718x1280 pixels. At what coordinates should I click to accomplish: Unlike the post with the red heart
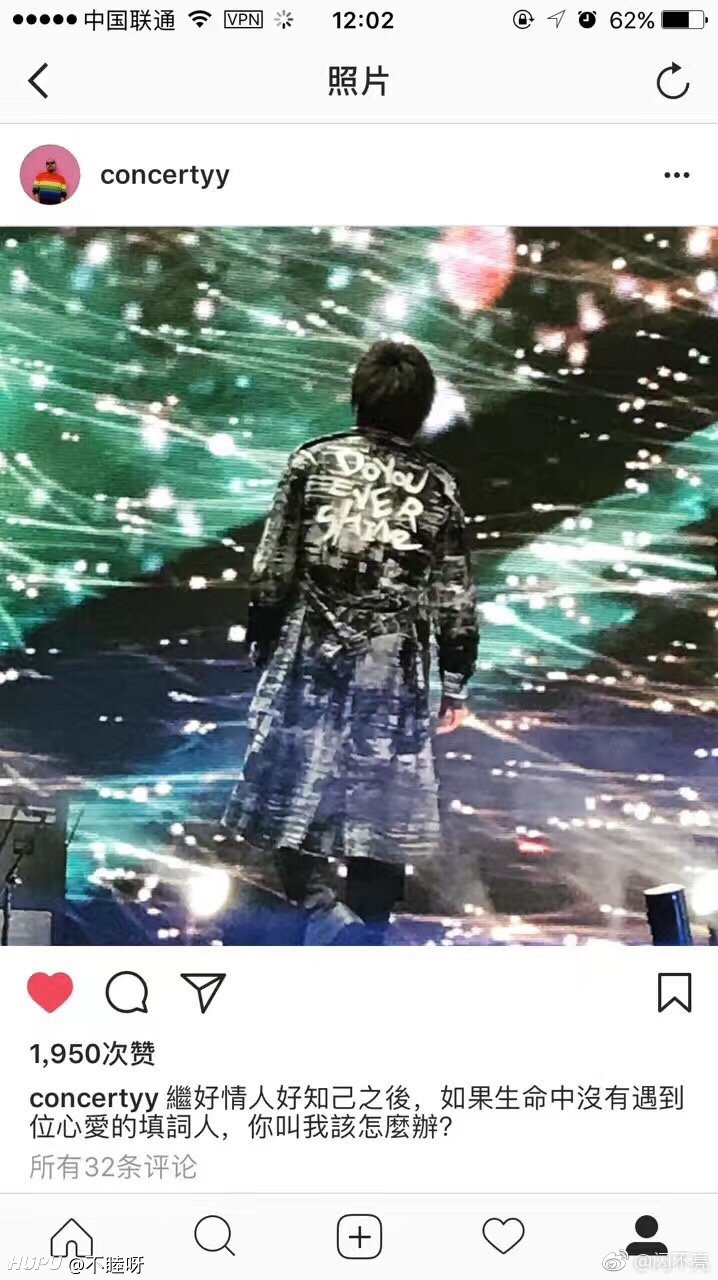coord(50,992)
